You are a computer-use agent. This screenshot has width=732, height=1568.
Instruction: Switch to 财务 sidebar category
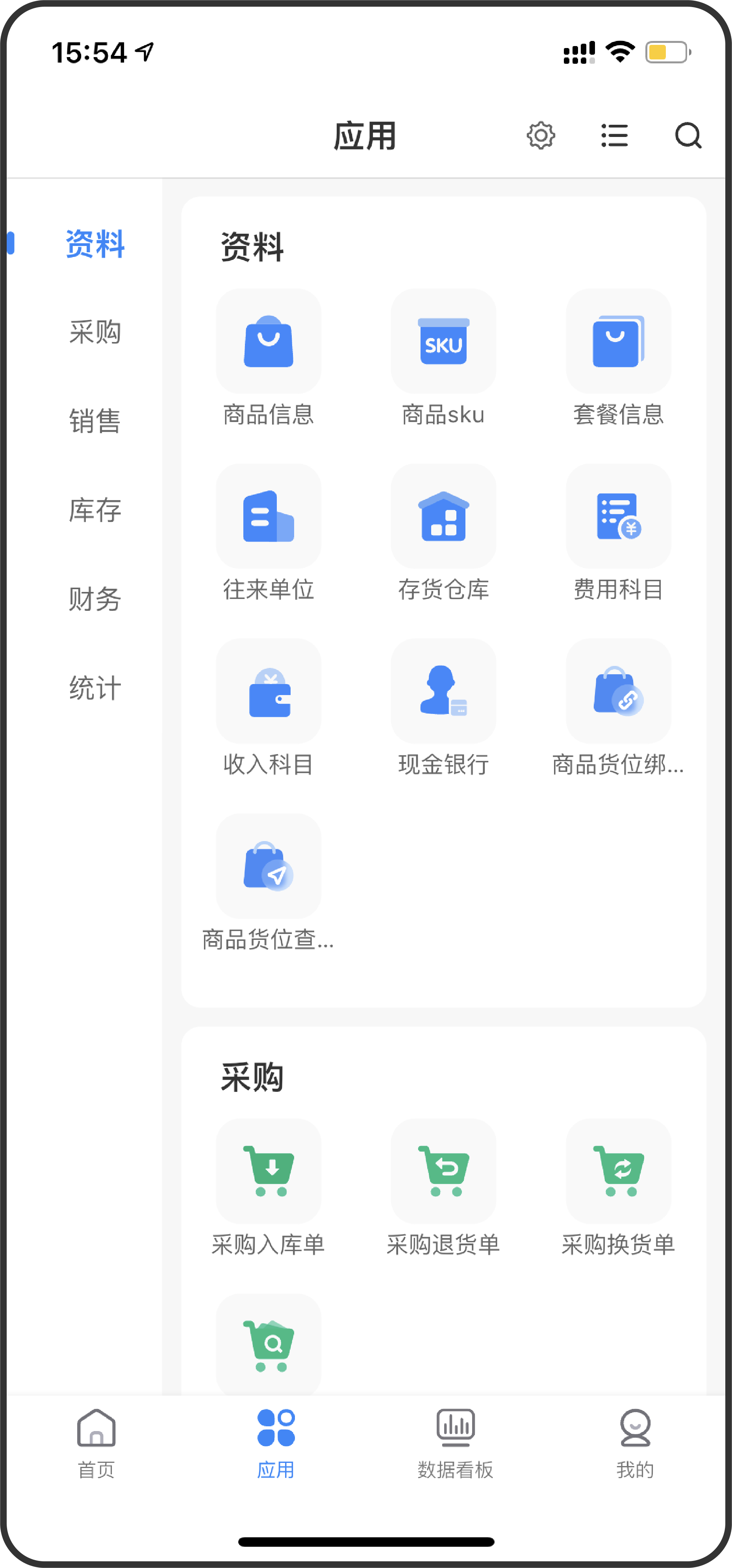[x=95, y=599]
